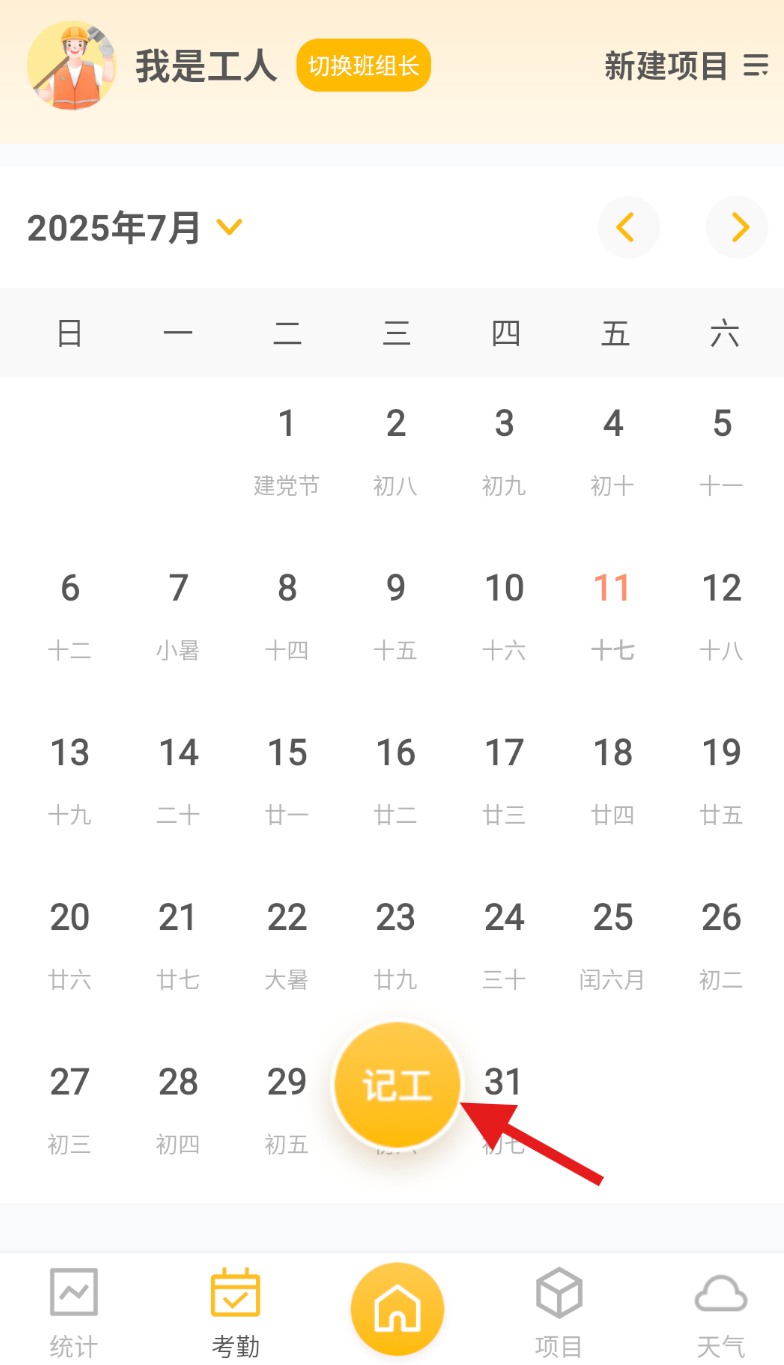Viewport: 784px width, 1365px height.
Task: Expand the 2025年7月 month picker
Action: point(135,228)
